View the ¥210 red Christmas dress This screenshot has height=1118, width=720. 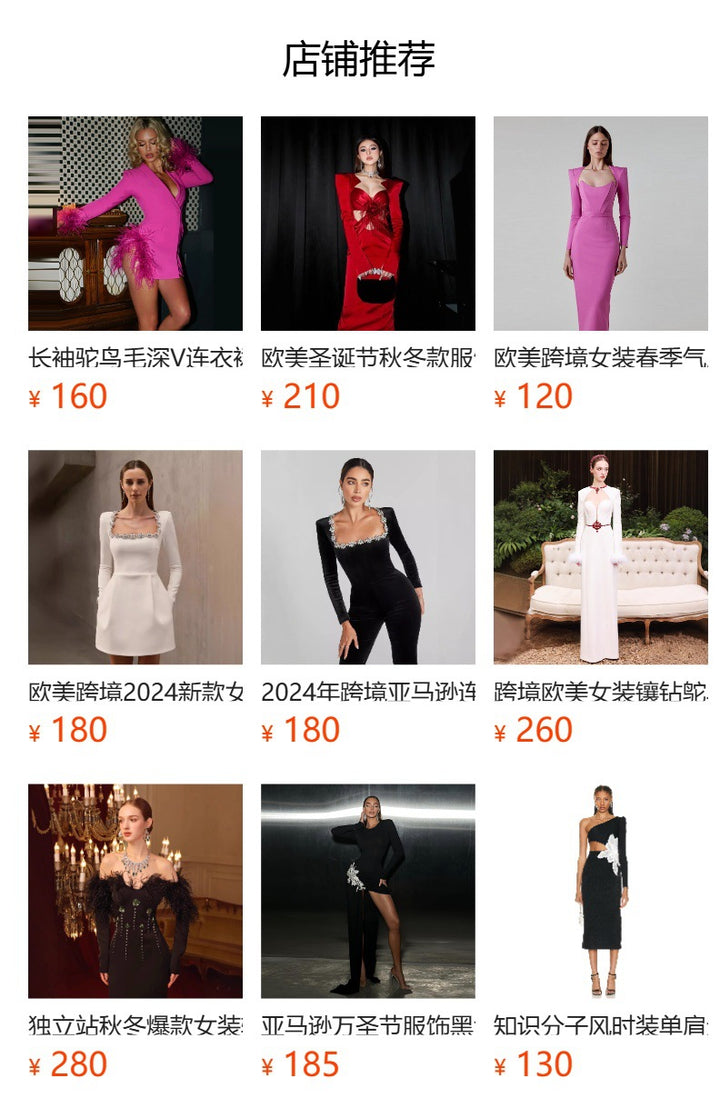[x=368, y=224]
